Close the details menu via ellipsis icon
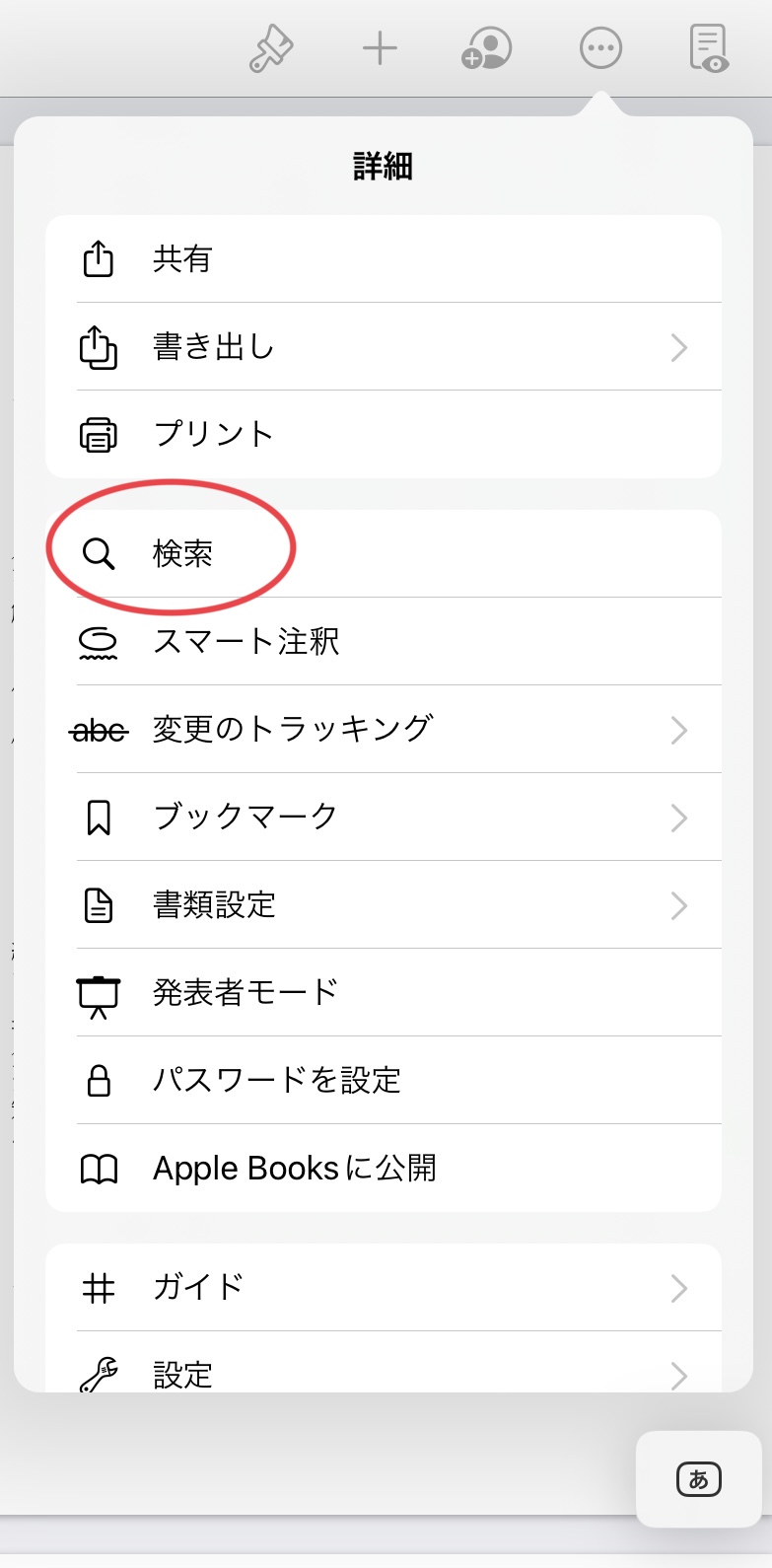This screenshot has height=1568, width=772. pyautogui.click(x=600, y=48)
